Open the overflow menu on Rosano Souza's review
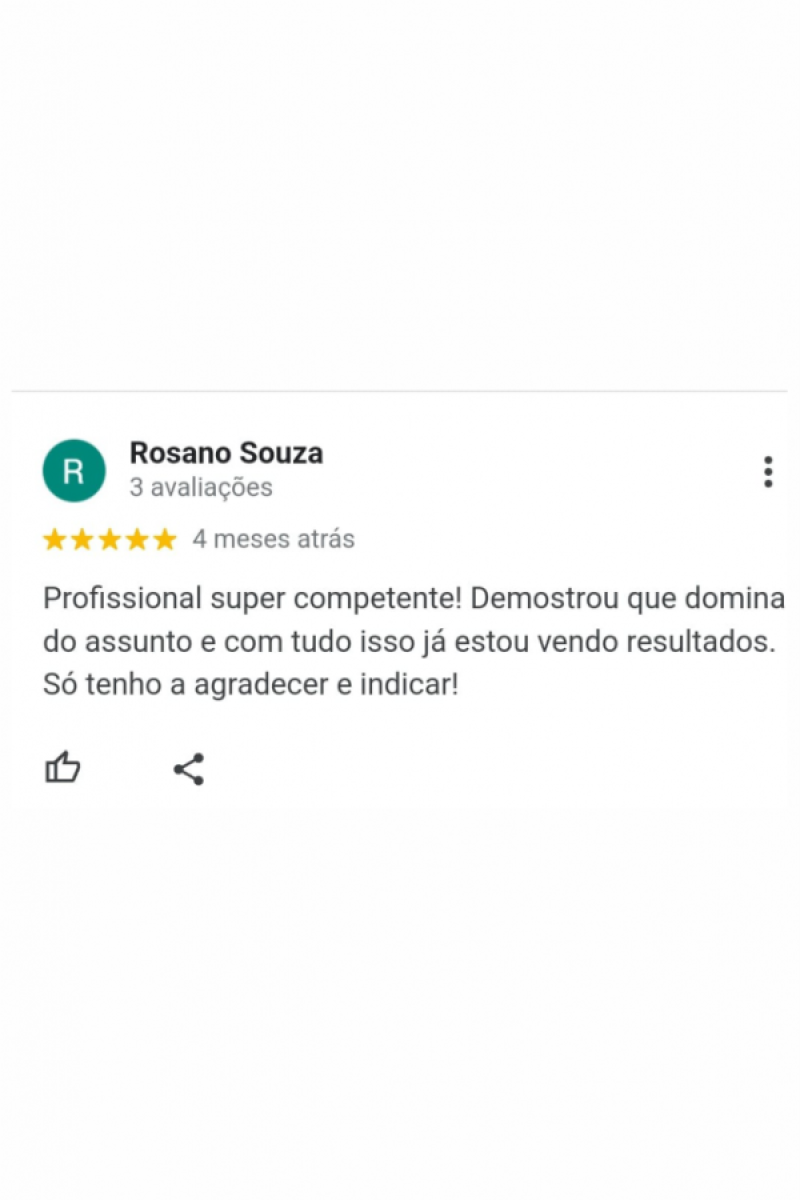 [x=767, y=471]
